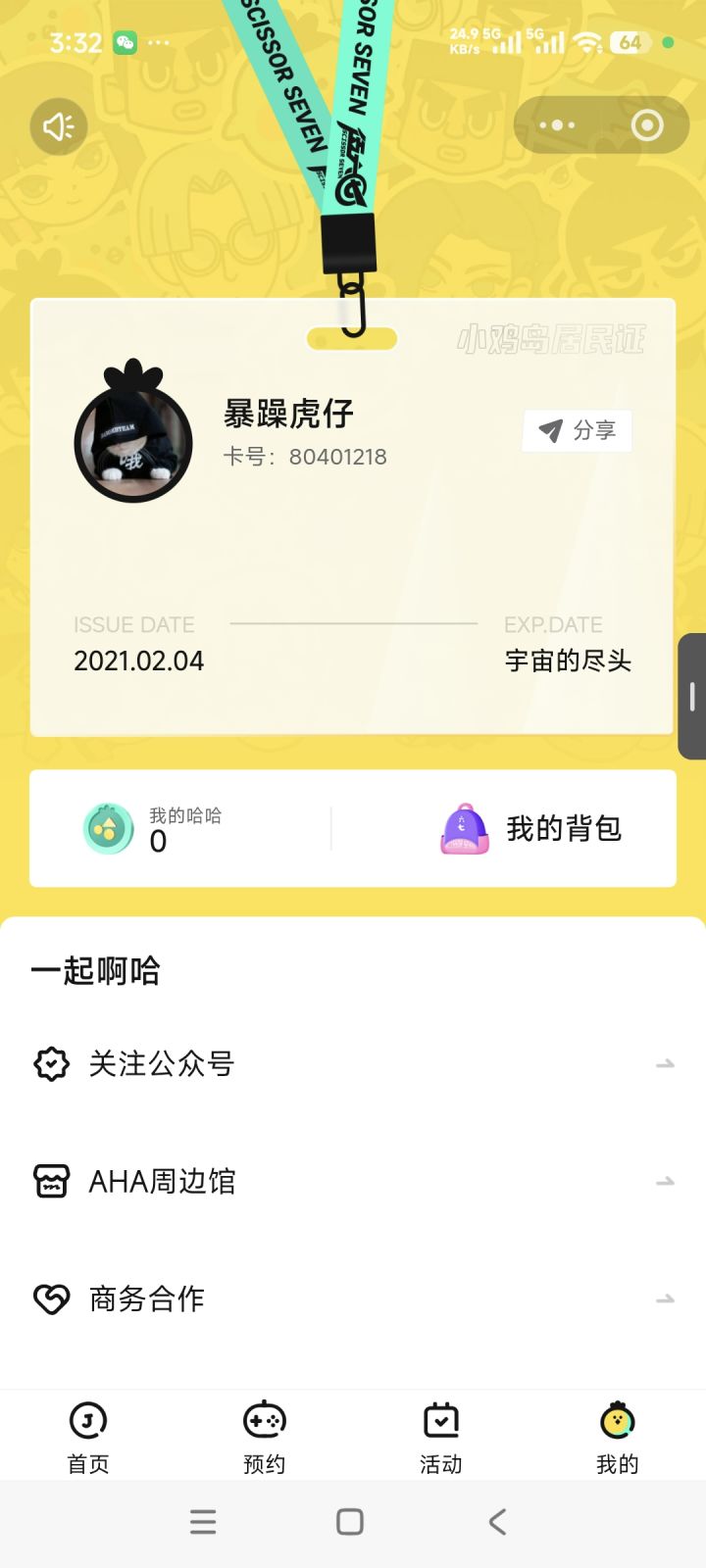Open the 预约 gamepad reservation icon

tap(264, 1419)
